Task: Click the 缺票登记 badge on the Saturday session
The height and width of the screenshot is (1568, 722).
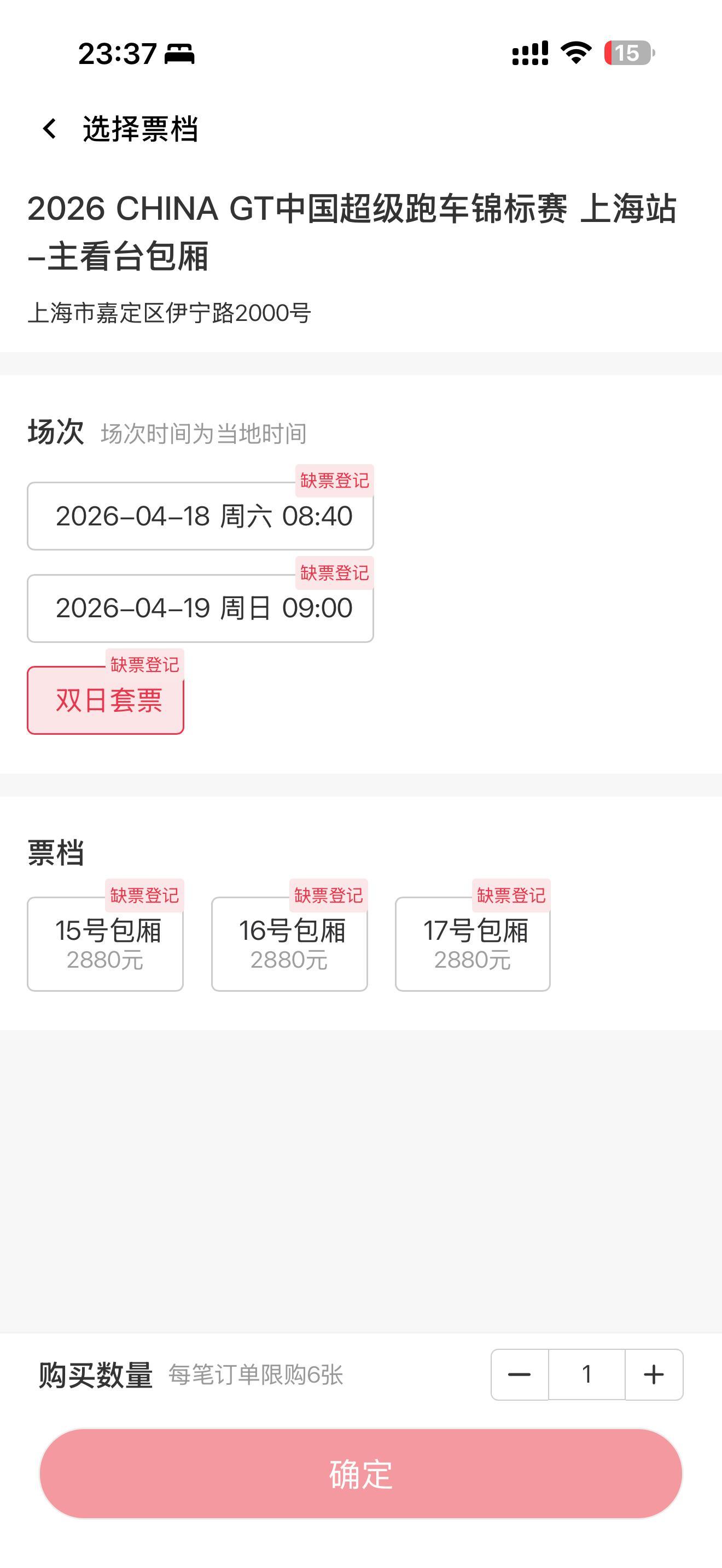Action: point(334,480)
